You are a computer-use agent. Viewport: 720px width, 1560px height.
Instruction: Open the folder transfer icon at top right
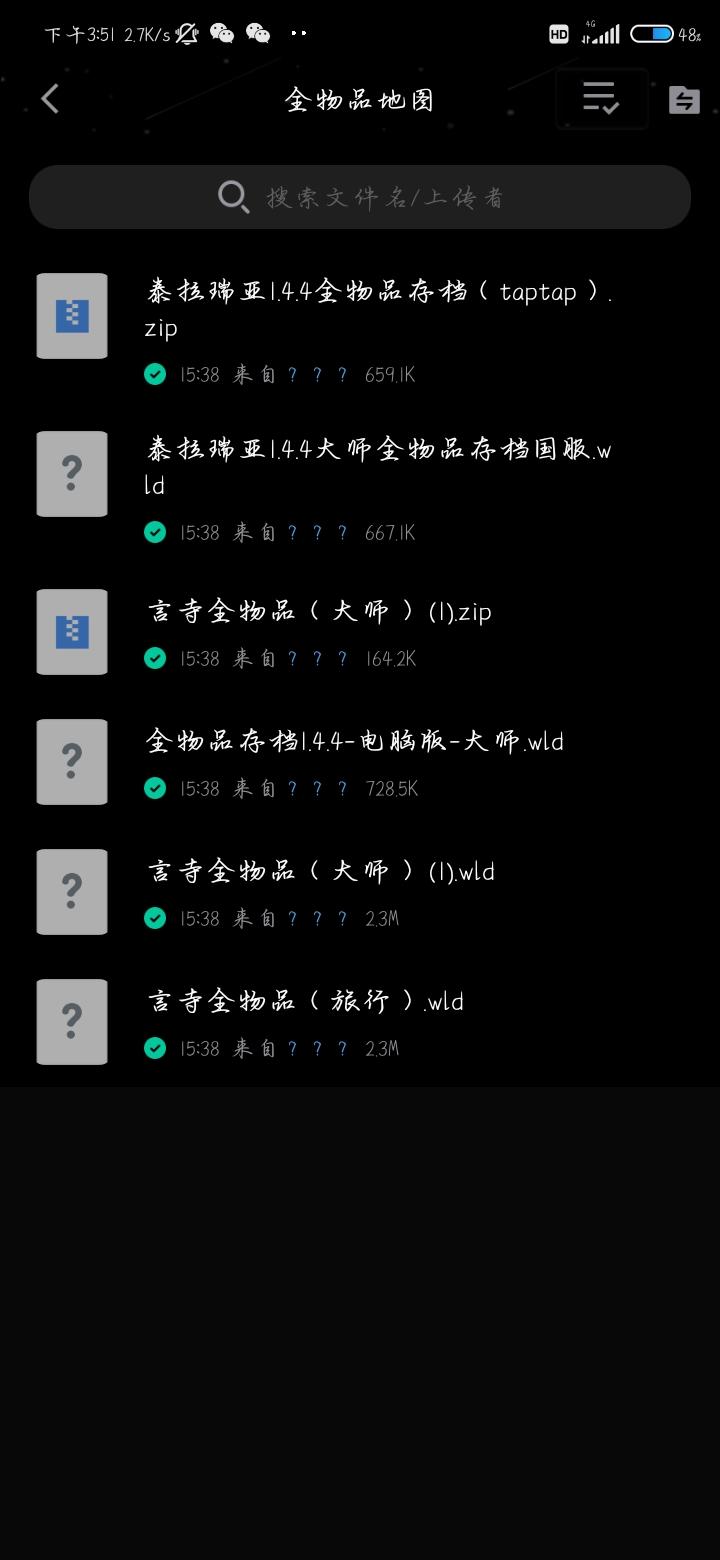click(x=684, y=99)
